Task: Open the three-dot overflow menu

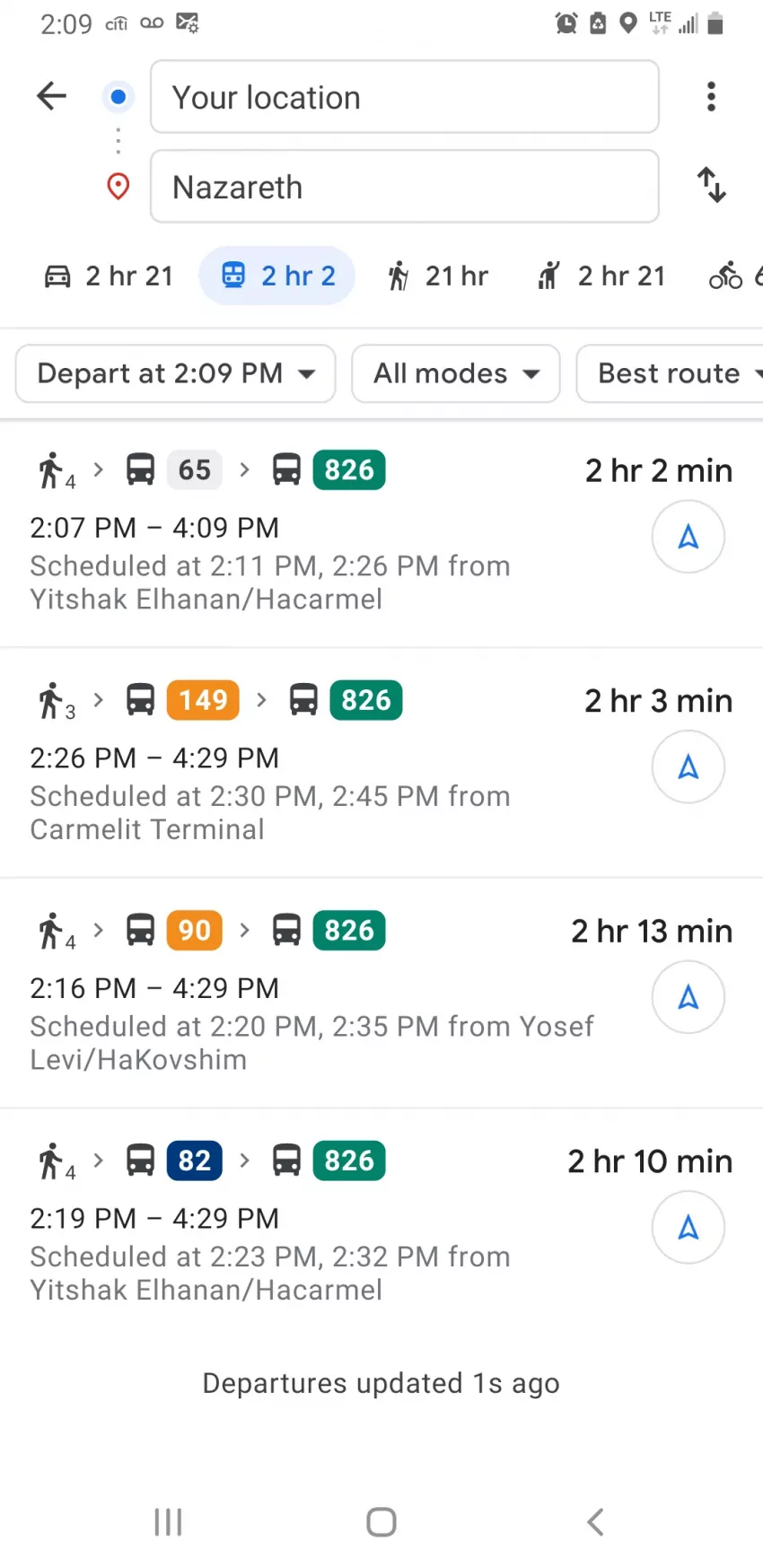Action: point(711,96)
